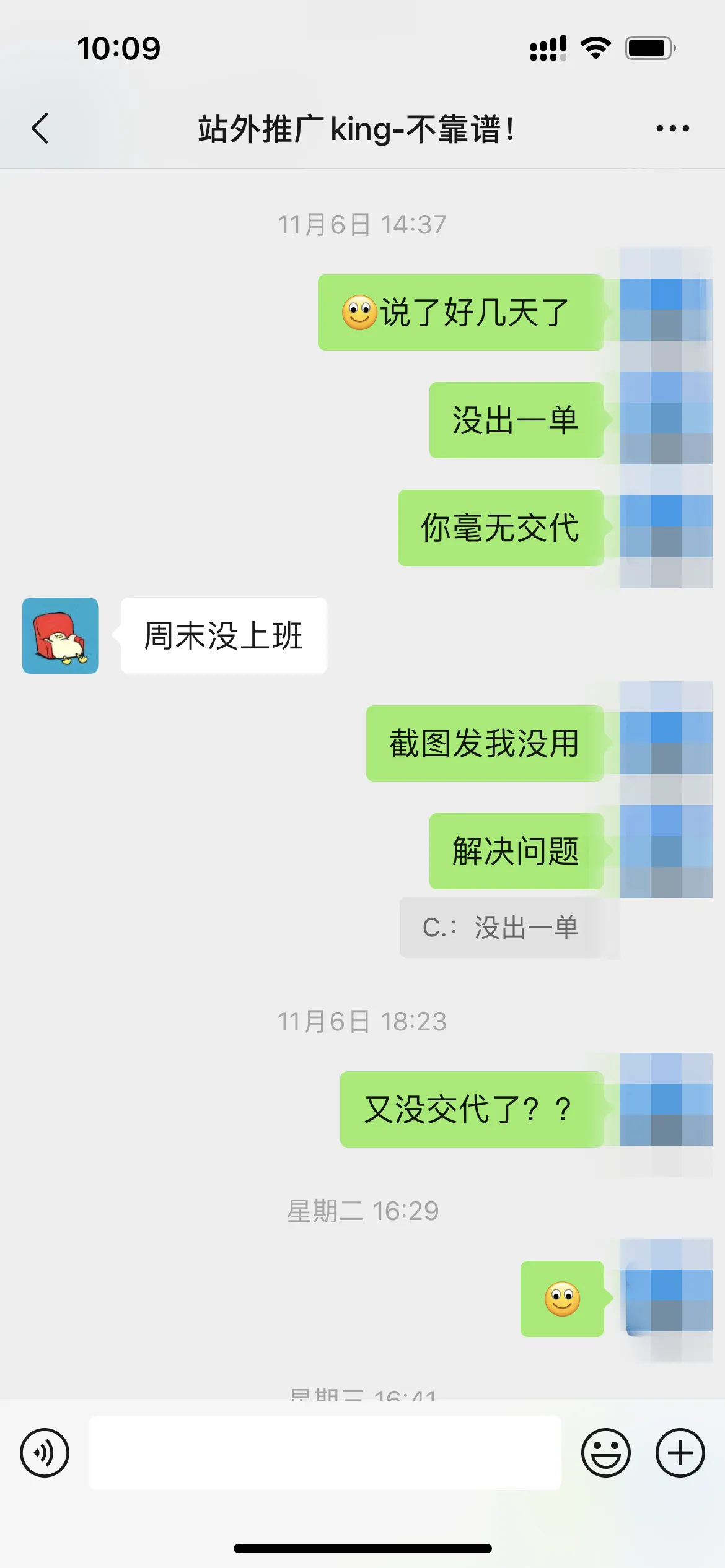The image size is (725, 1568).
Task: Go back to the chat list
Action: (41, 129)
